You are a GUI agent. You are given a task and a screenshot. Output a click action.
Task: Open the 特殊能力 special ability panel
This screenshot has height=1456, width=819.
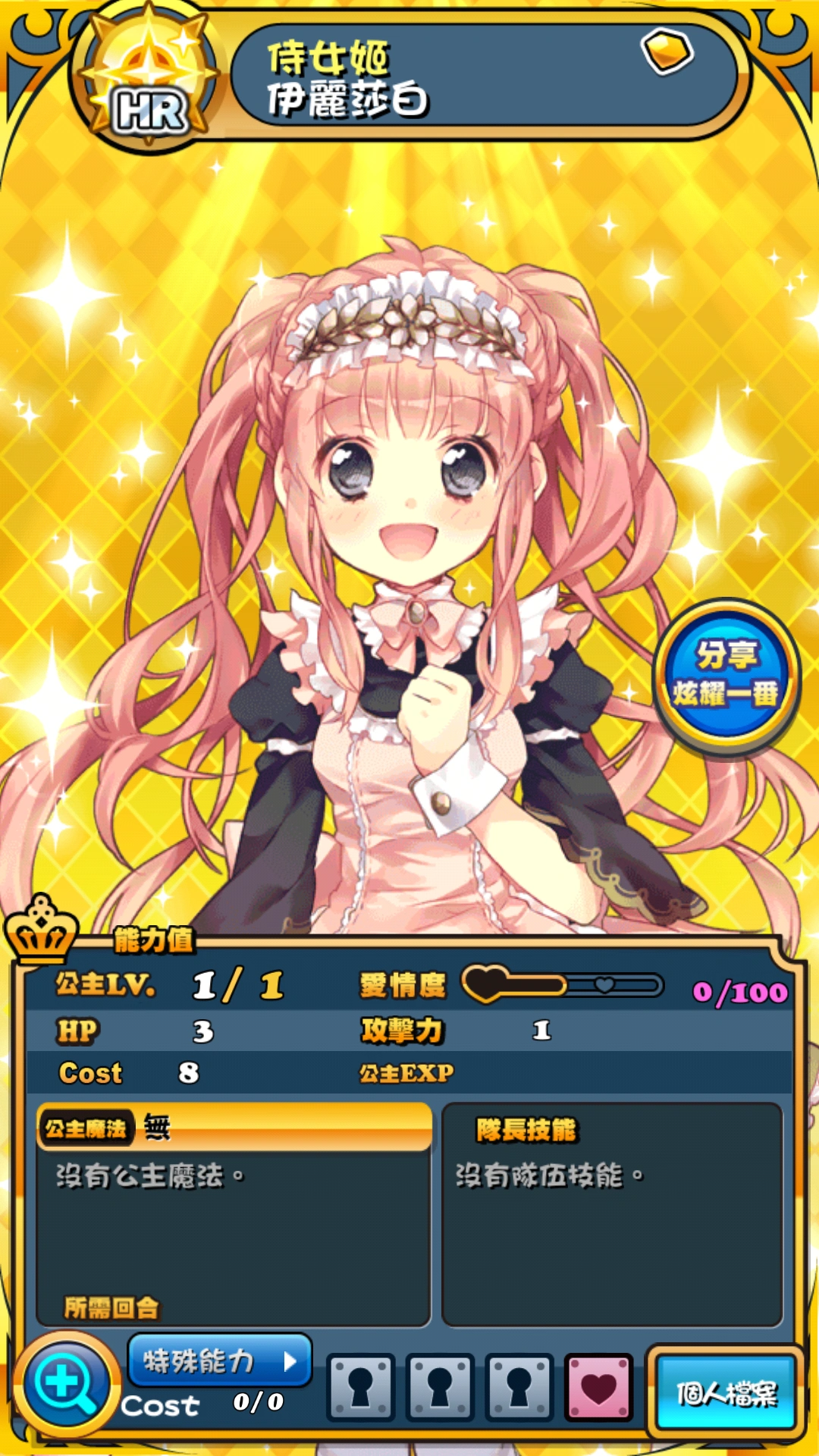point(219,1361)
